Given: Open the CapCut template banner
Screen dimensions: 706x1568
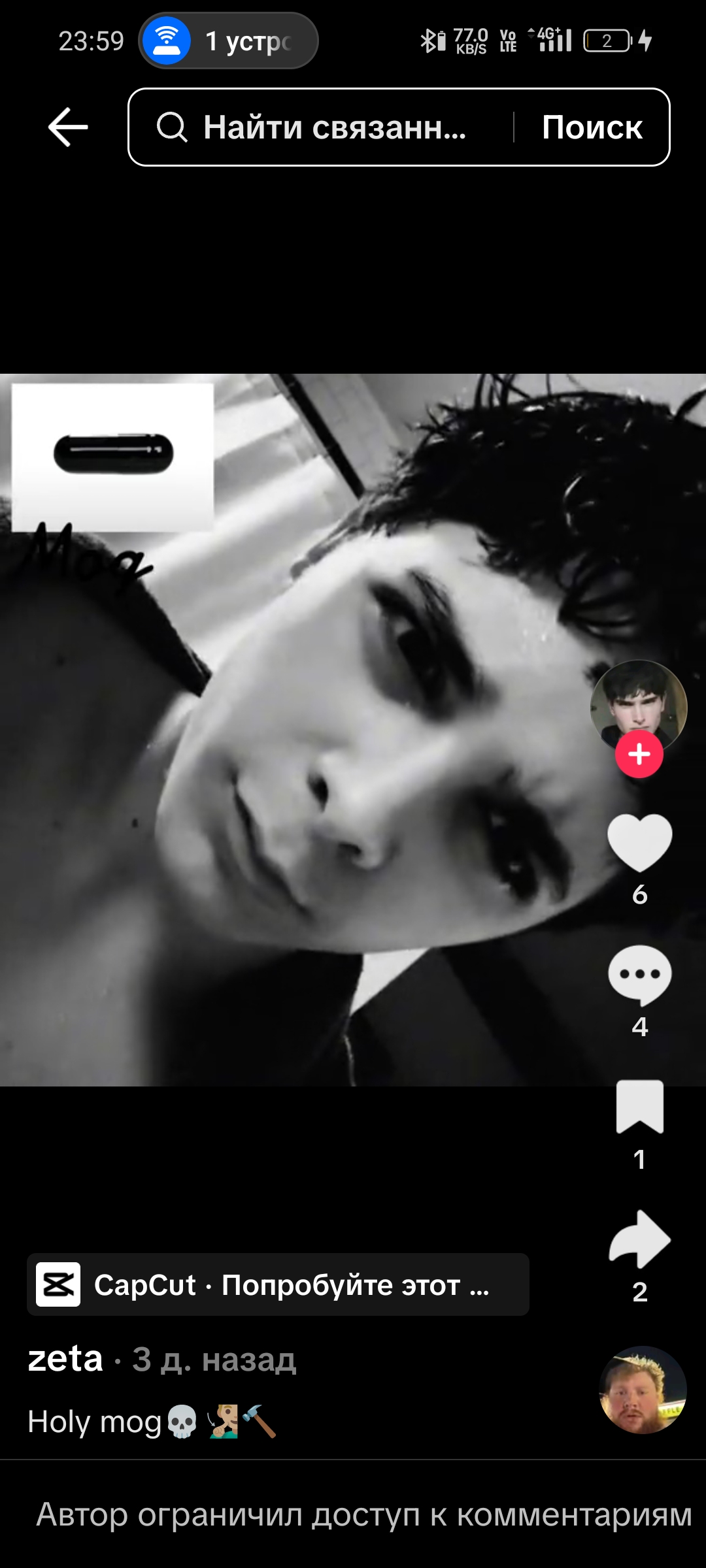Looking at the screenshot, I should coord(278,1284).
